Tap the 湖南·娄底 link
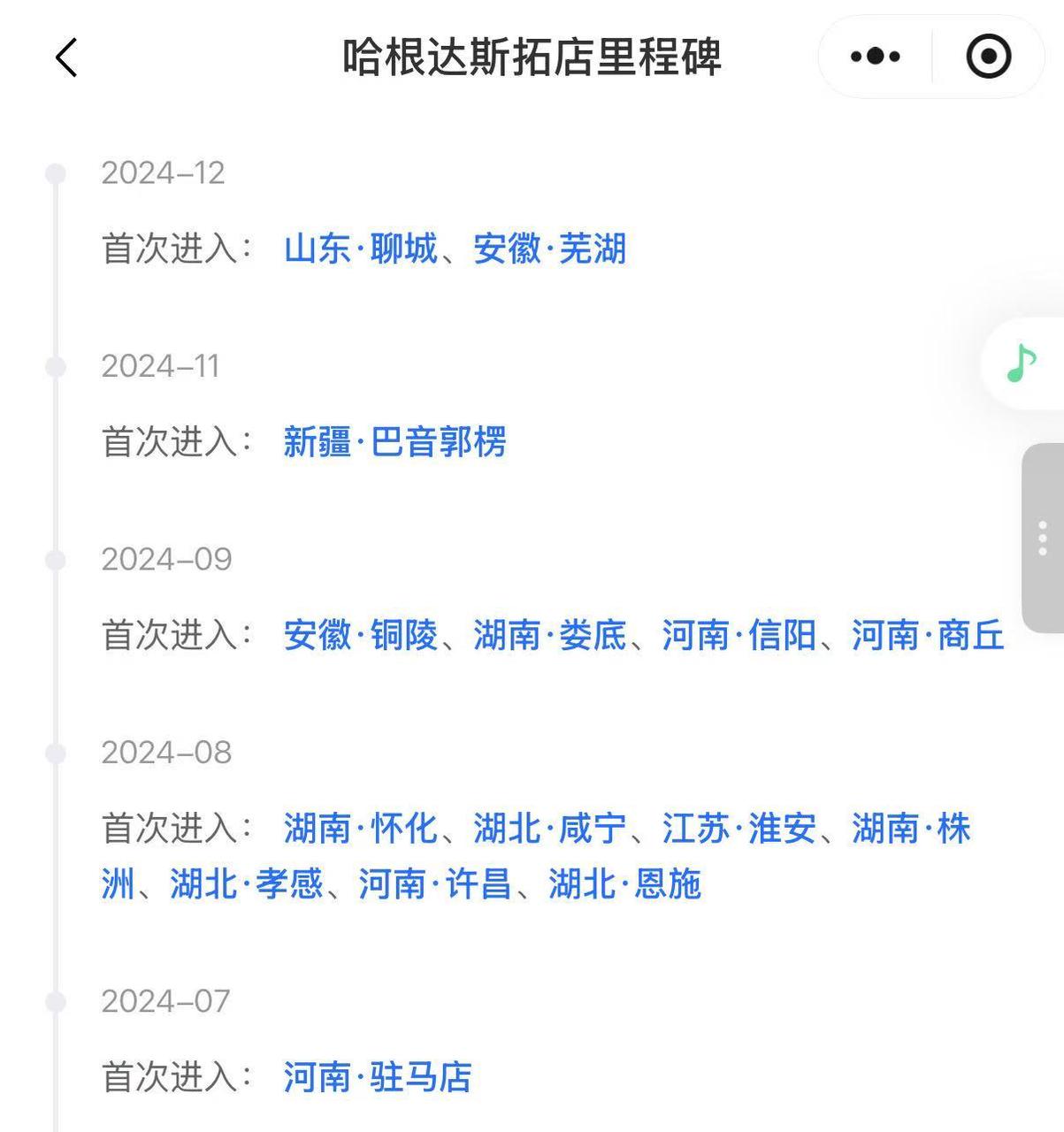 (549, 635)
